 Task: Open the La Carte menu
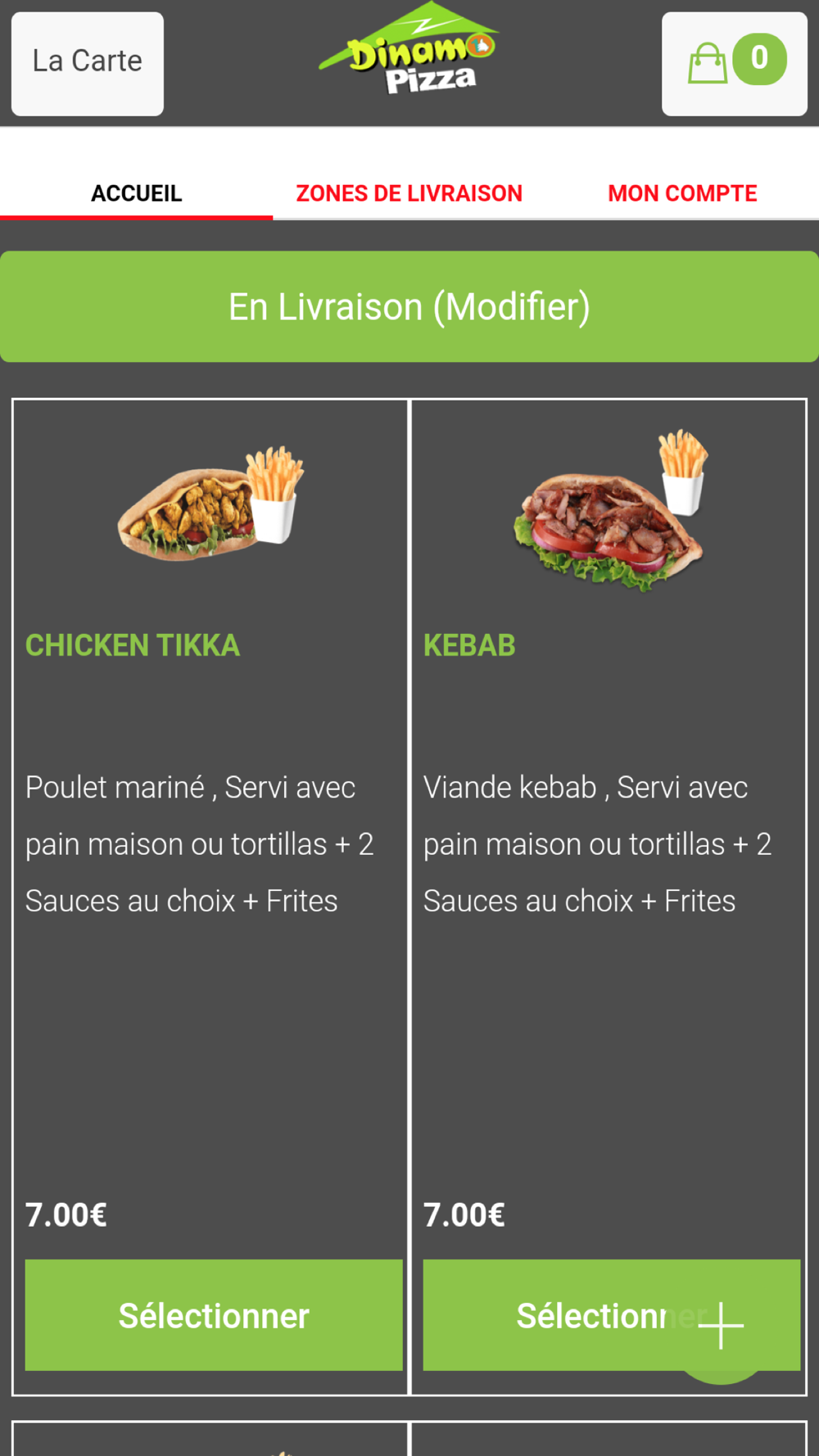point(88,63)
